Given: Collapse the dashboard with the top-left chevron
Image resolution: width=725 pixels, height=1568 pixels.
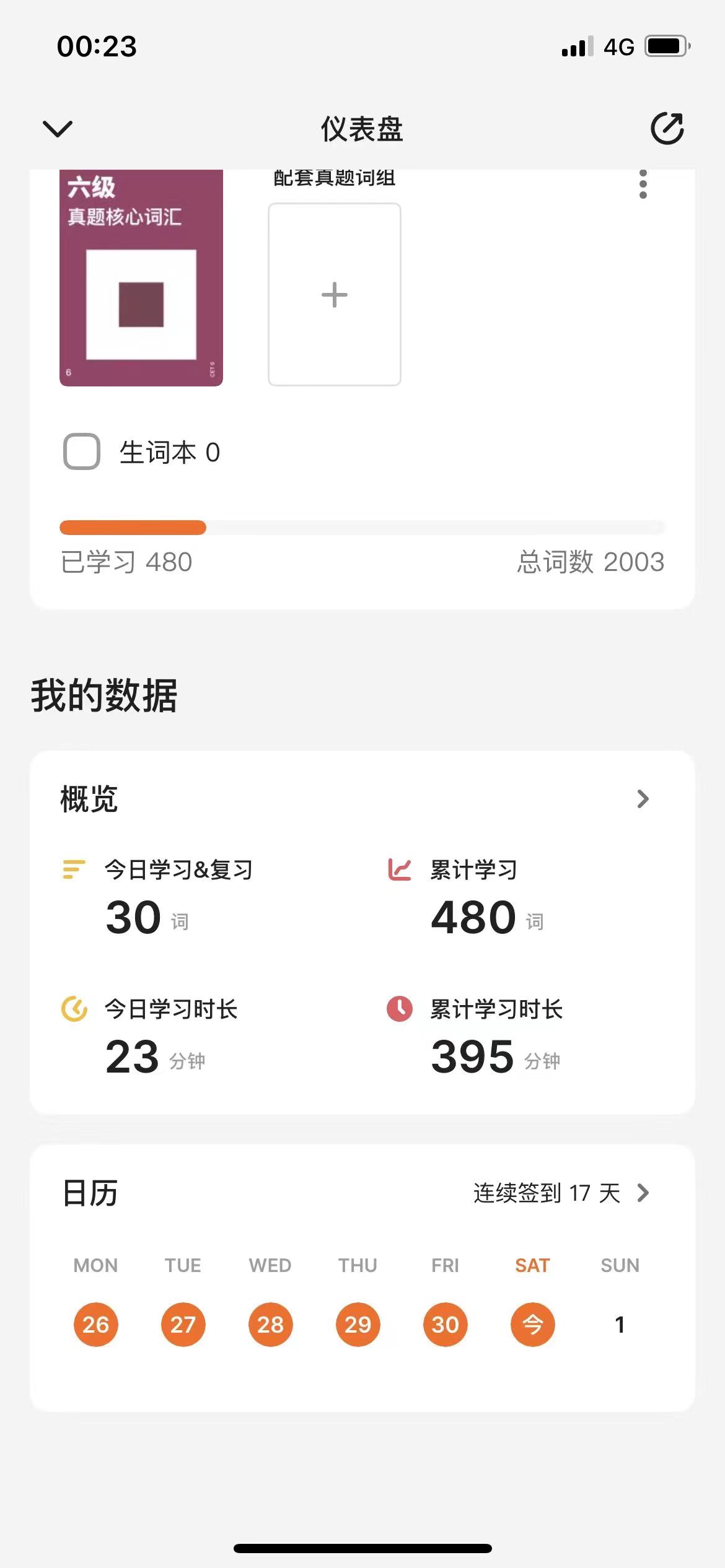Looking at the screenshot, I should pos(57,129).
